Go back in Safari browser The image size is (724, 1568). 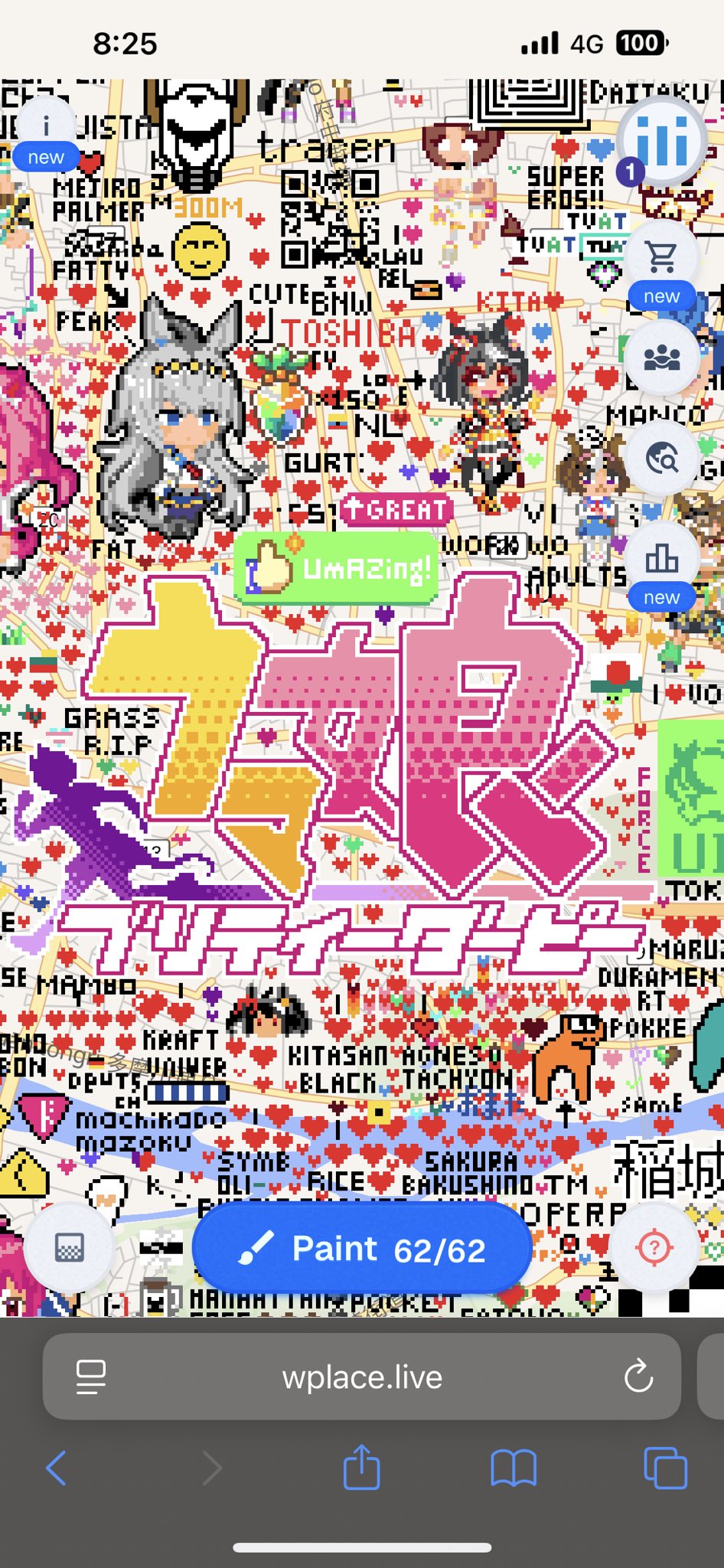coord(56,1468)
